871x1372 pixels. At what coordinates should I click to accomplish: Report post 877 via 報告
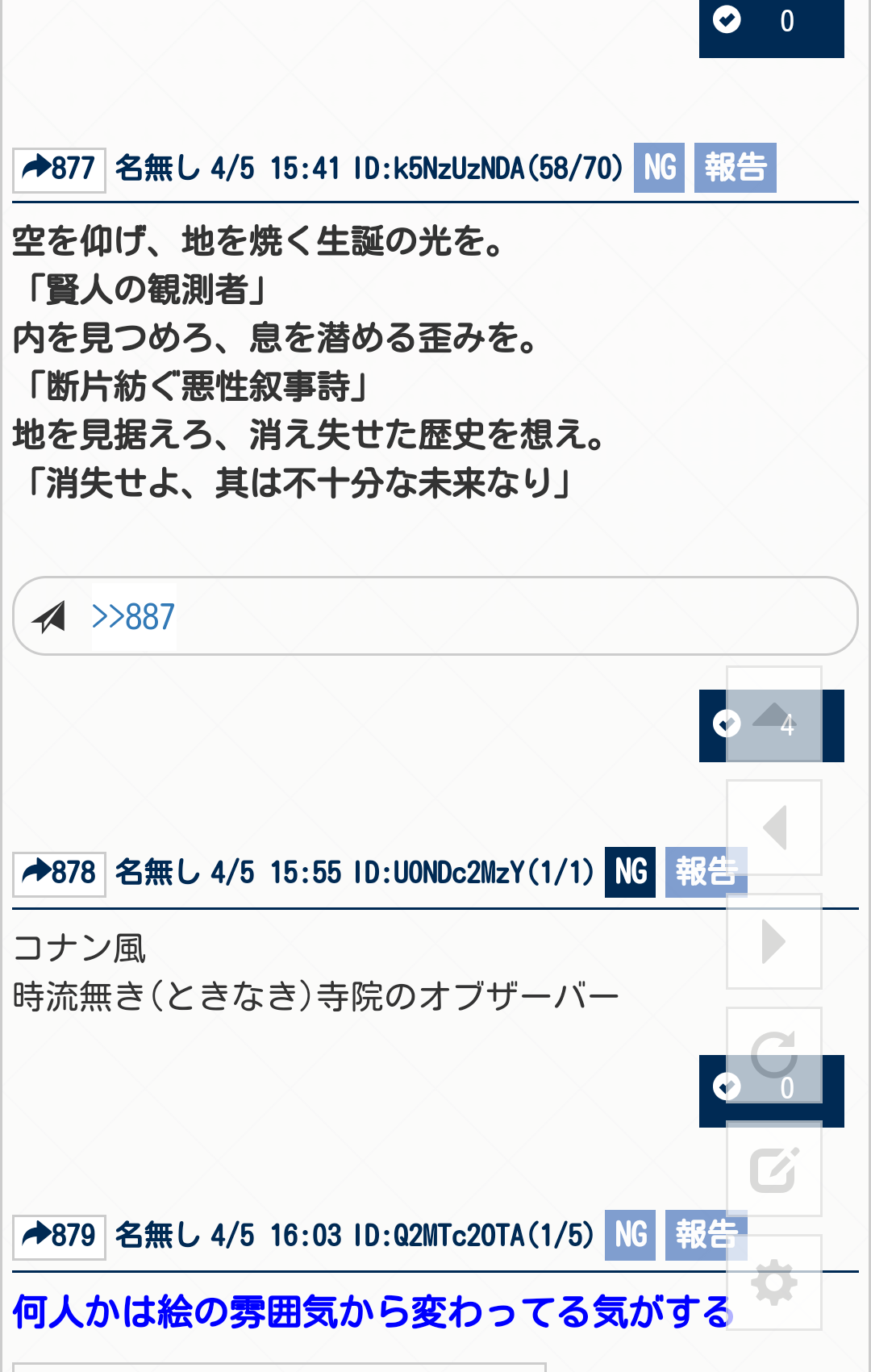coord(735,168)
